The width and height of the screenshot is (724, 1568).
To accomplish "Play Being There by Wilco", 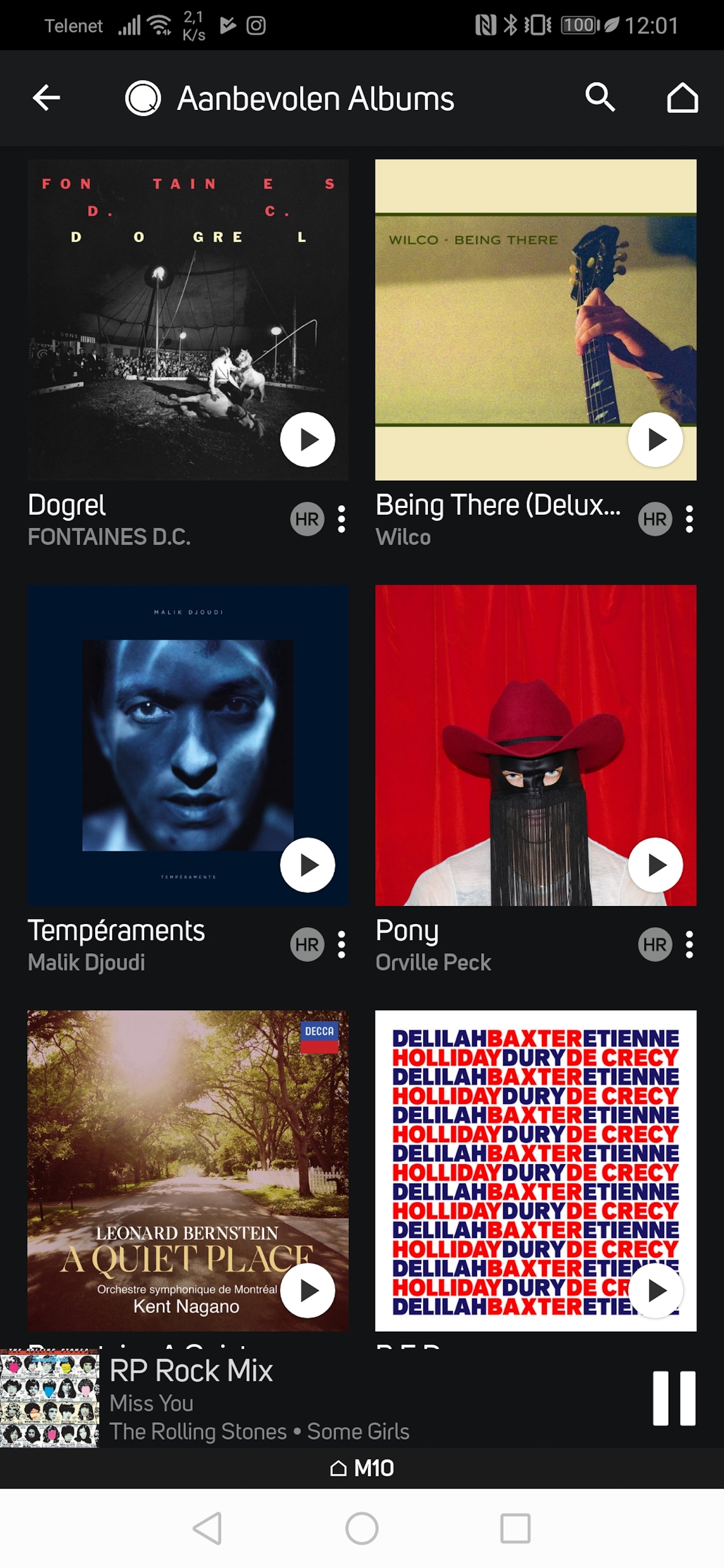I will coord(655,440).
